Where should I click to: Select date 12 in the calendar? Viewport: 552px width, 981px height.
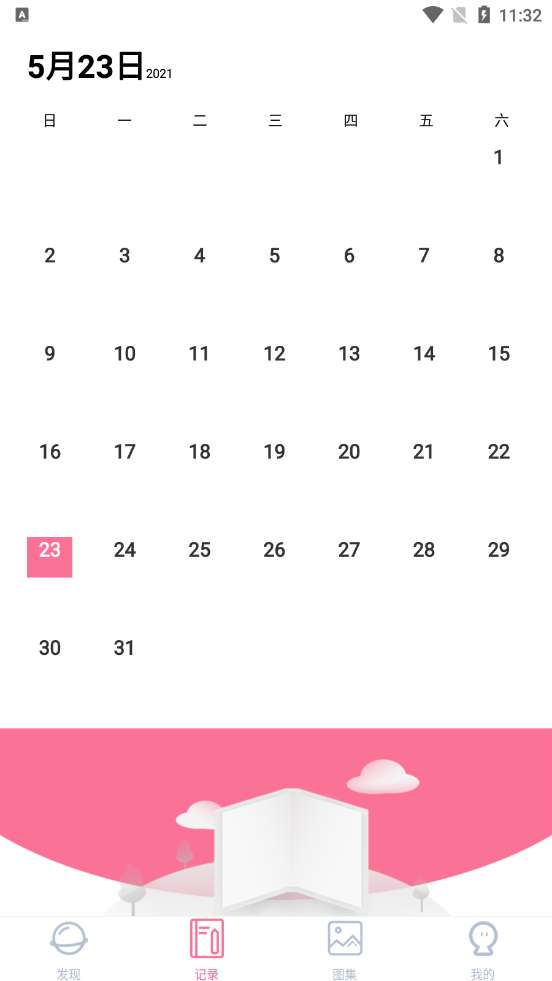274,354
